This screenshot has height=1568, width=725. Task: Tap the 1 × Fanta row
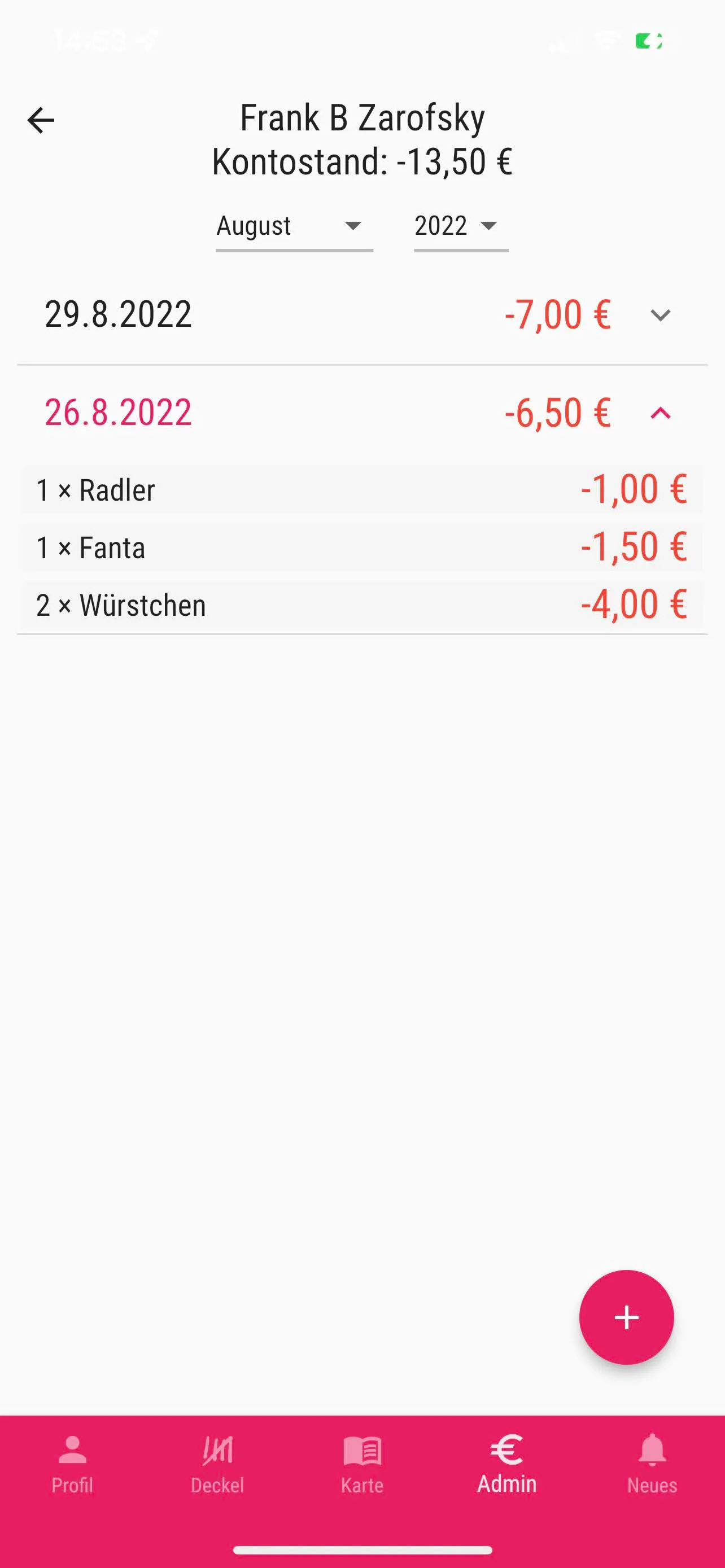pyautogui.click(x=362, y=546)
